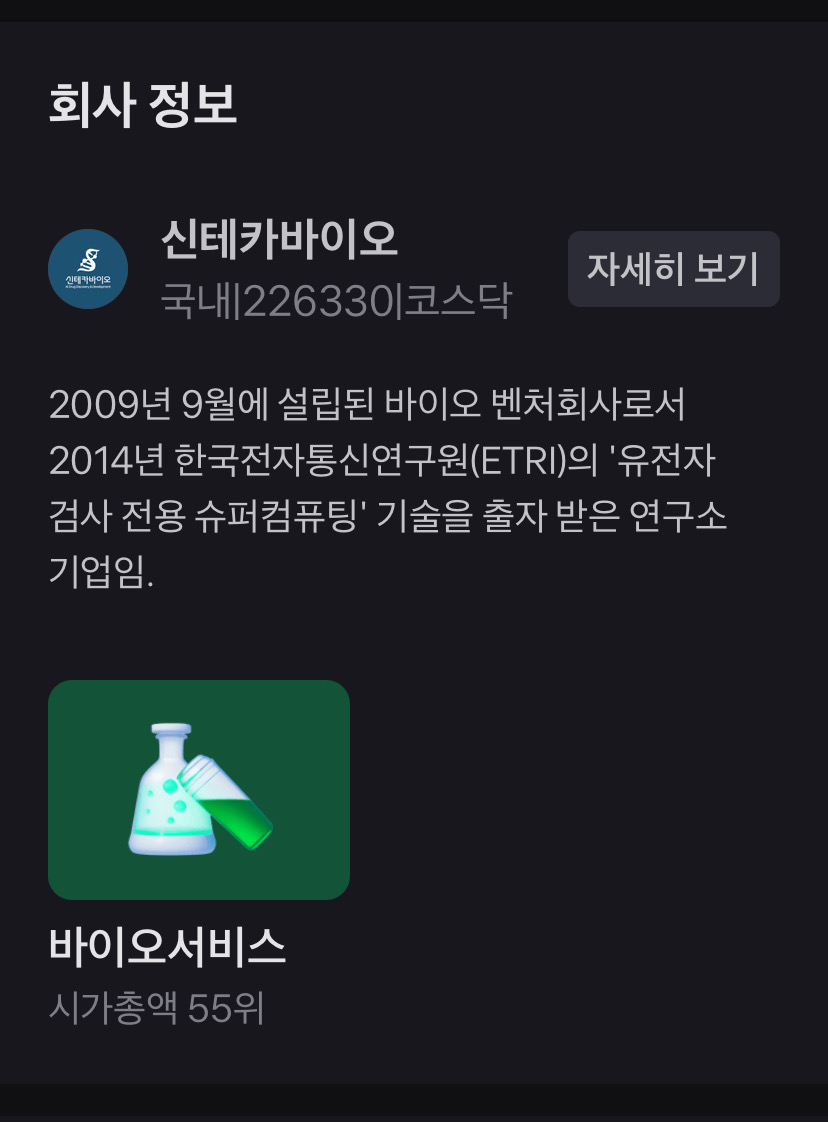The image size is (828, 1122).
Task: Click the 신테카바이오 circular company logo
Action: (x=88, y=268)
